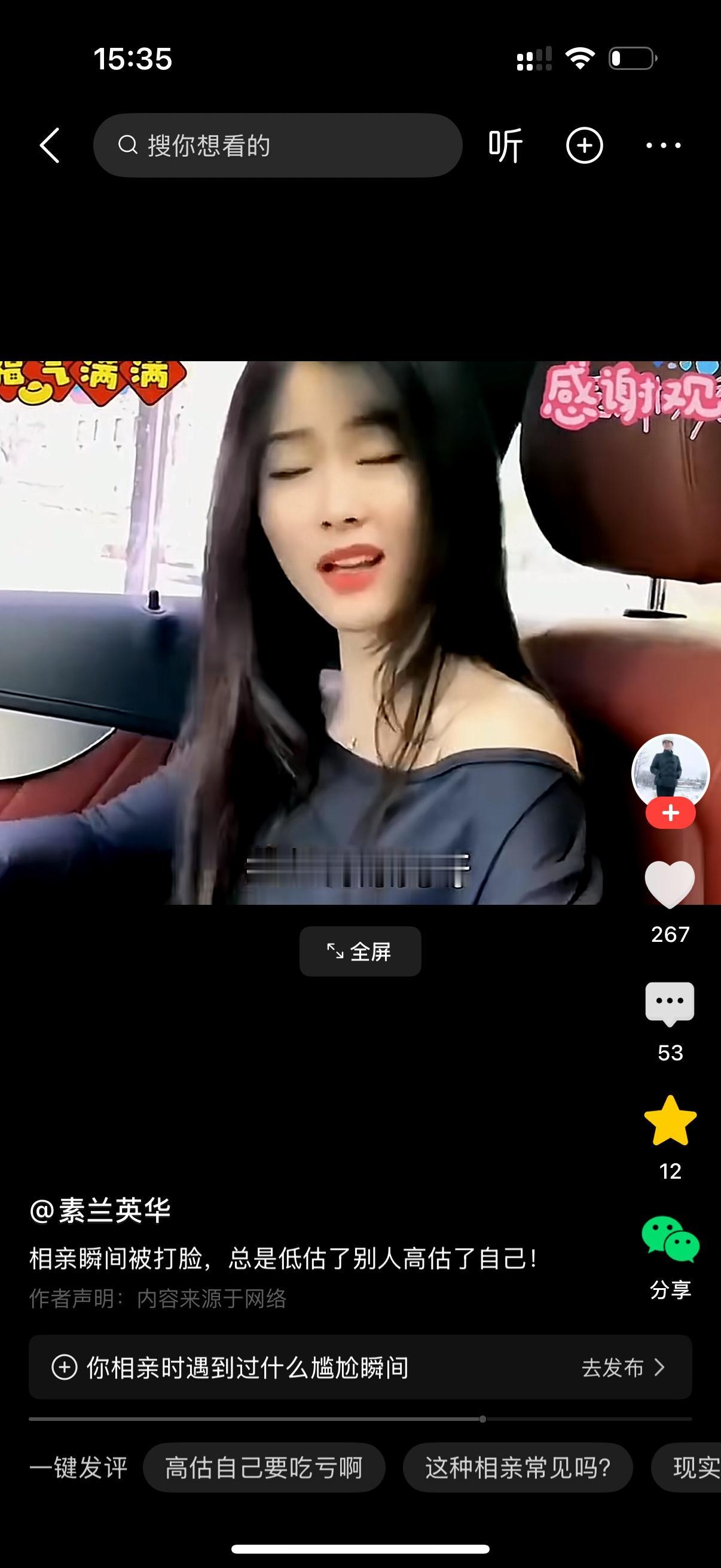Send quick comment 这种相亲常见吗?
721x1568 pixels.
518,1468
